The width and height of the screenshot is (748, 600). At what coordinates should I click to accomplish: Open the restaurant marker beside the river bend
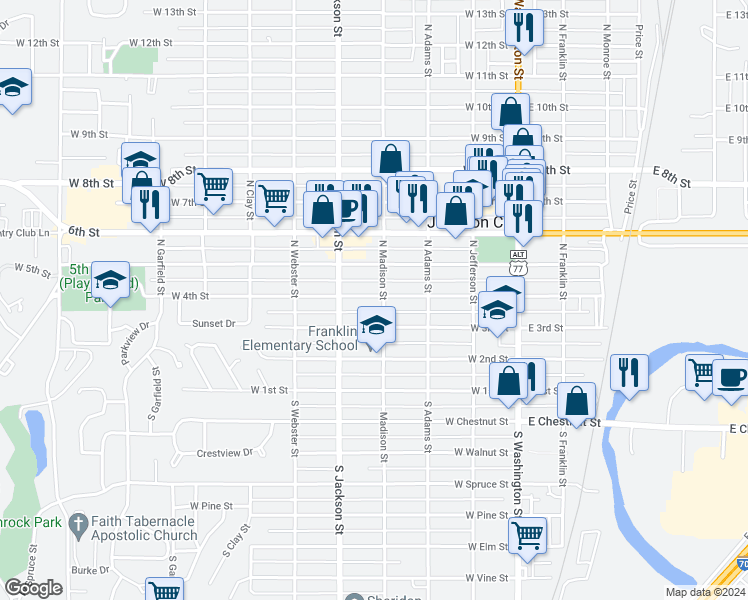click(x=629, y=374)
